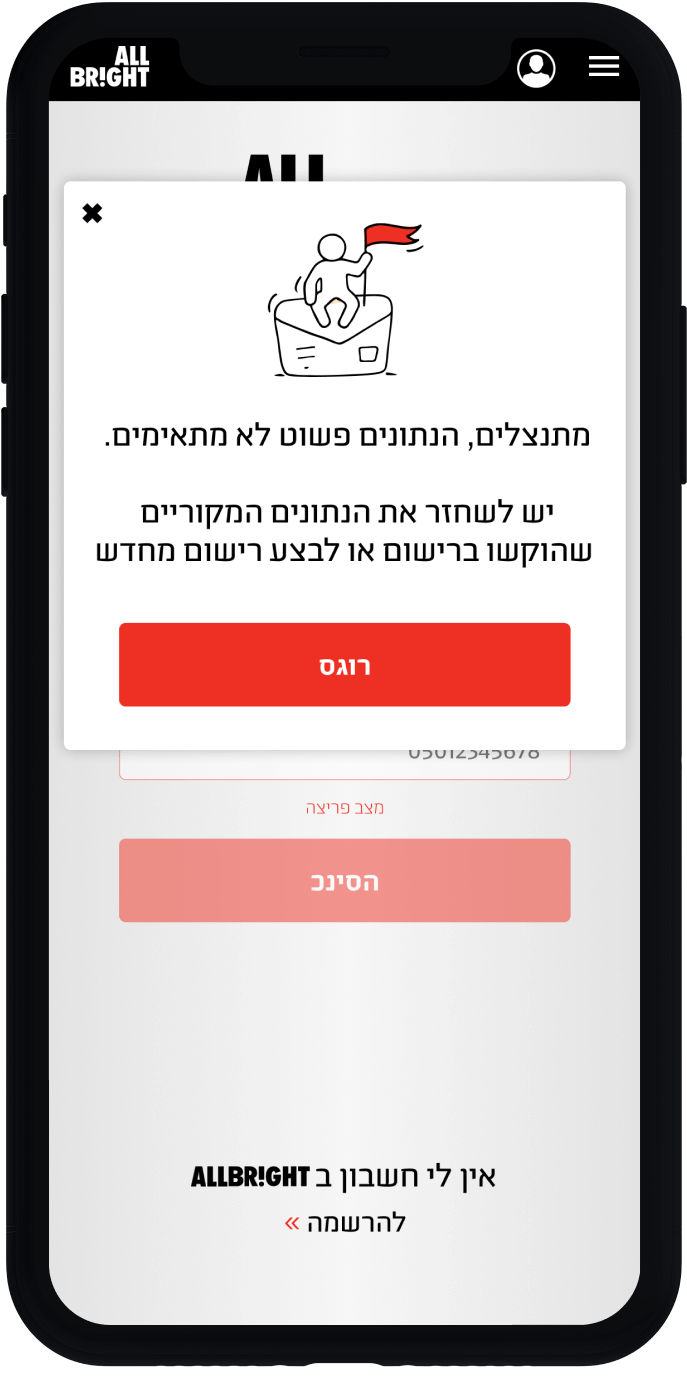Tap the להרשמה registration link
This screenshot has height=1377, width=687.
(345, 1223)
